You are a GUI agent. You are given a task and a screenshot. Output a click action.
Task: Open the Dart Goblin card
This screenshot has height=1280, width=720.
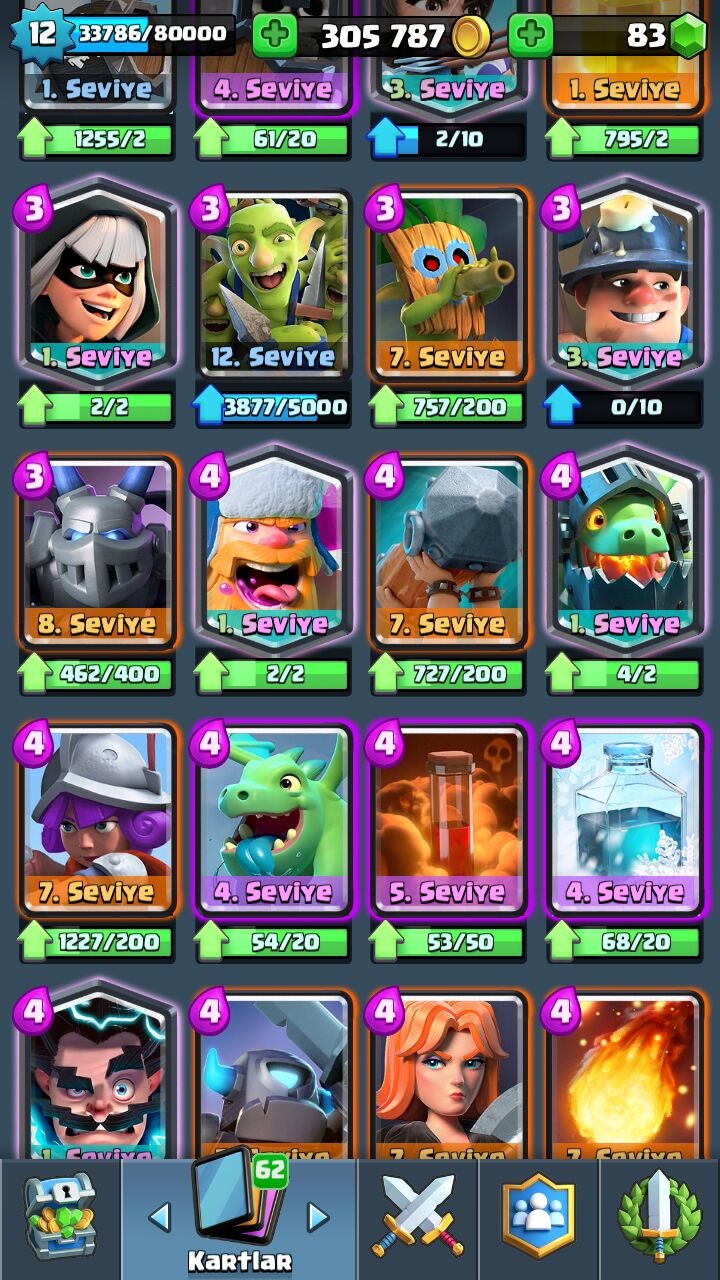(449, 286)
